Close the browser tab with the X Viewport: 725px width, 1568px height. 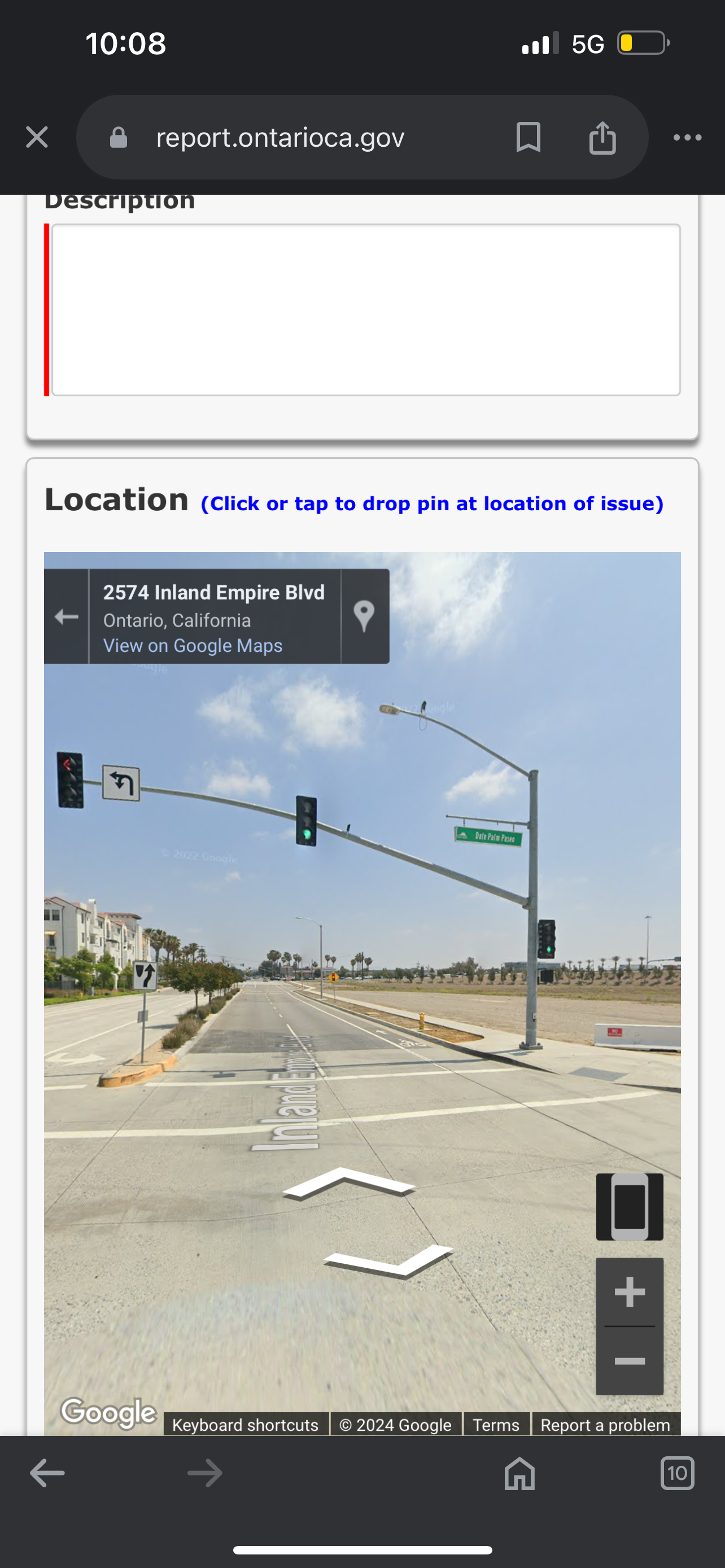[x=37, y=137]
